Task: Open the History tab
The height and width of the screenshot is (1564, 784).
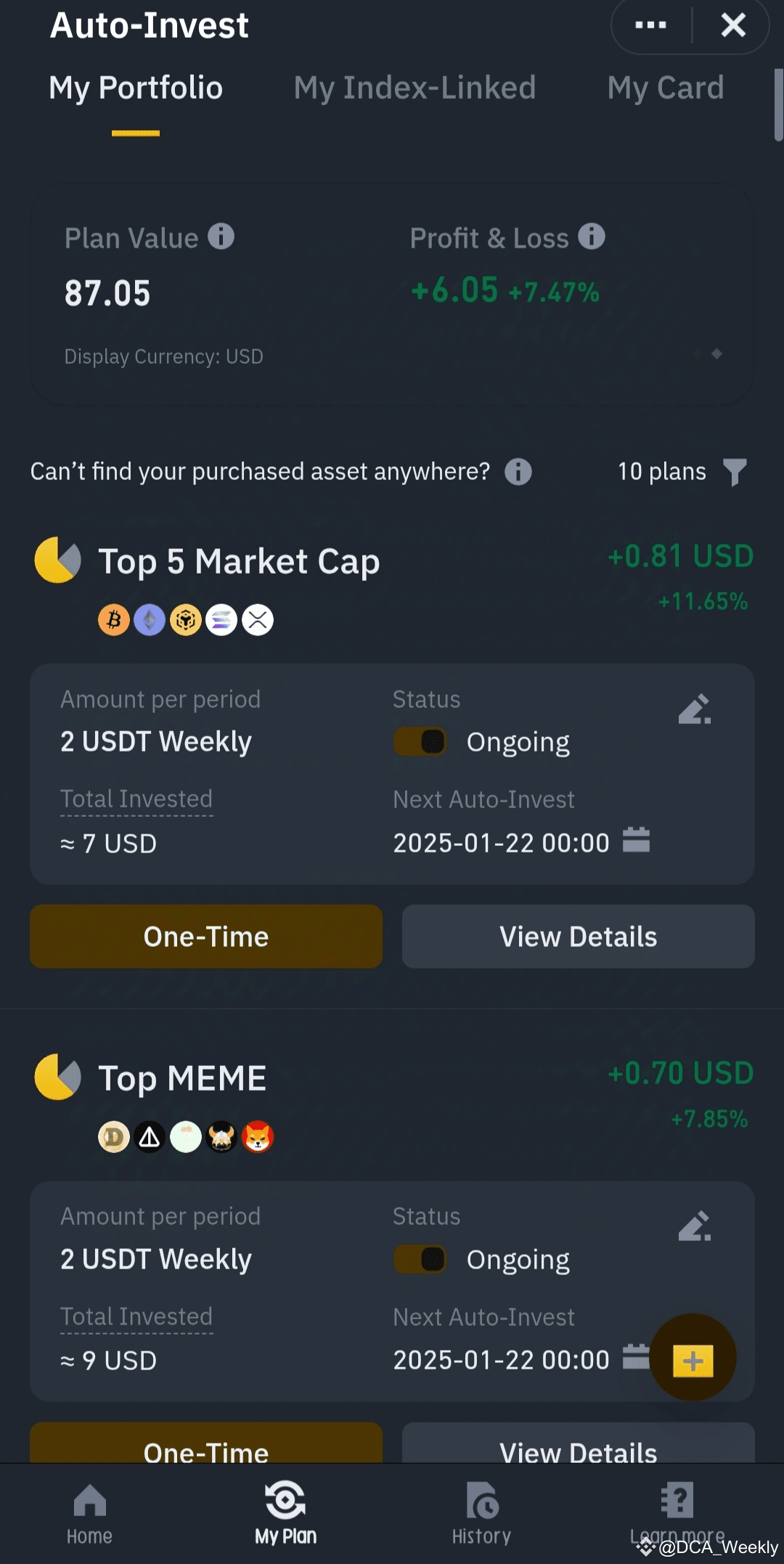Action: point(481,1513)
